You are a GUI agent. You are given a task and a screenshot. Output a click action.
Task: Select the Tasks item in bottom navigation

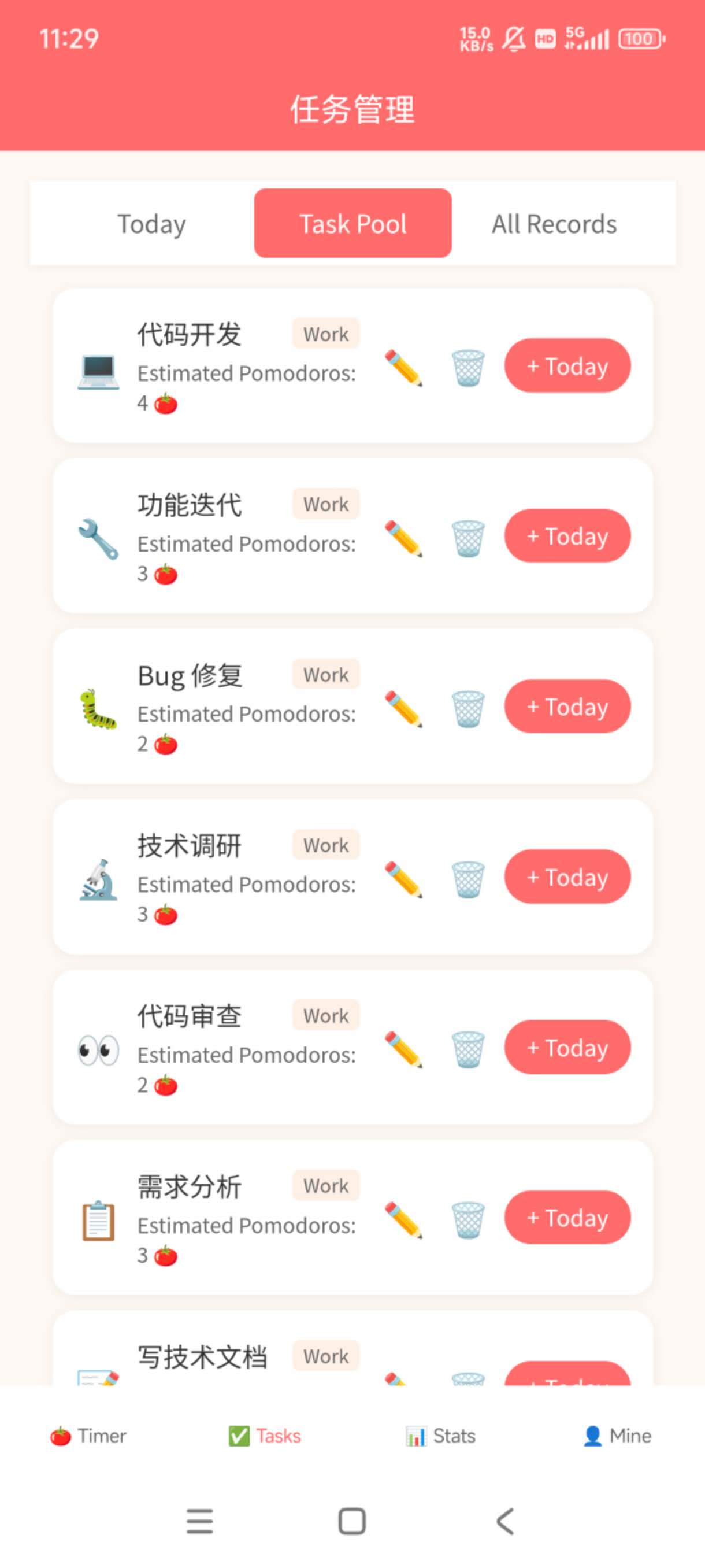(264, 1434)
